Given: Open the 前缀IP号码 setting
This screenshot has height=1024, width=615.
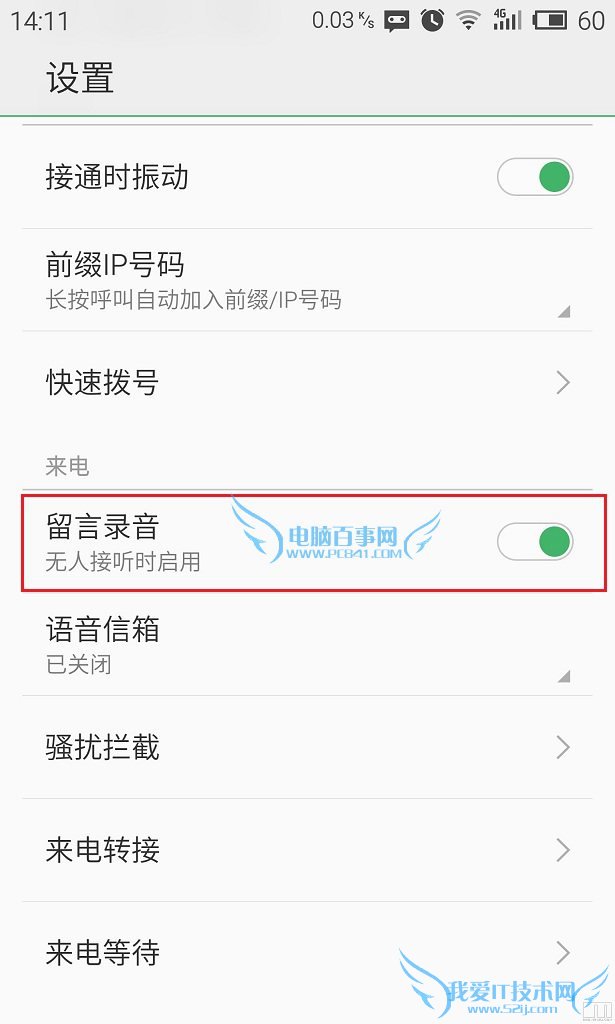Looking at the screenshot, I should tap(300, 280).
